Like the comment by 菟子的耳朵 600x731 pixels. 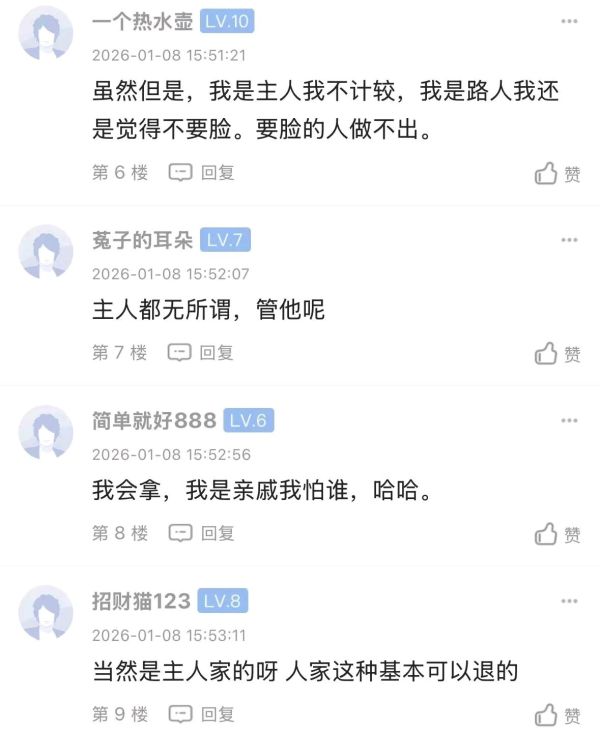pos(557,354)
